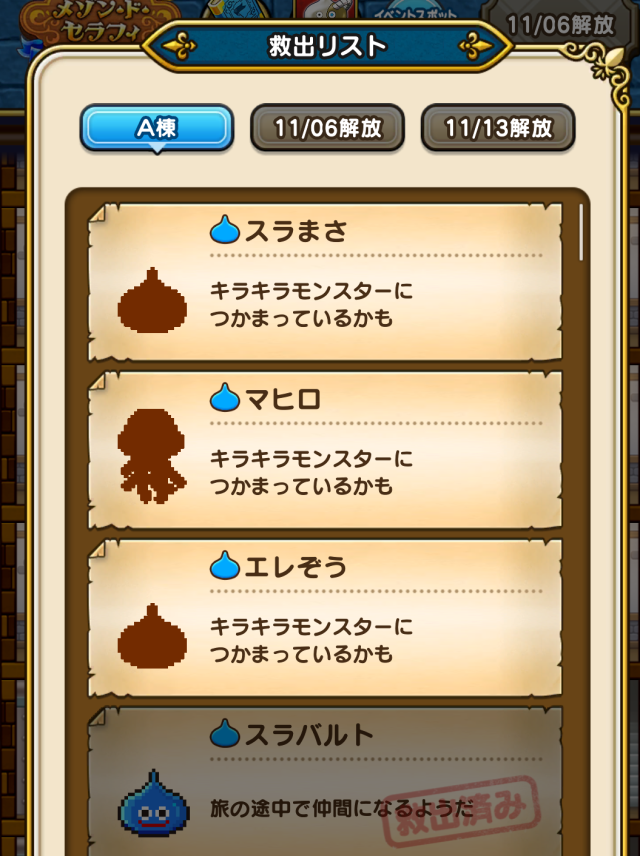Screen dimensions: 640x856
Task: View the エレぞう rescue entry
Action: tap(325, 618)
